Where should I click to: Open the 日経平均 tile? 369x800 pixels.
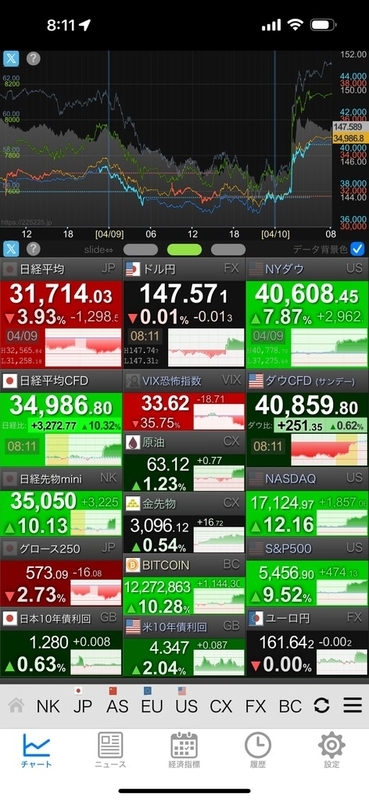(x=61, y=313)
